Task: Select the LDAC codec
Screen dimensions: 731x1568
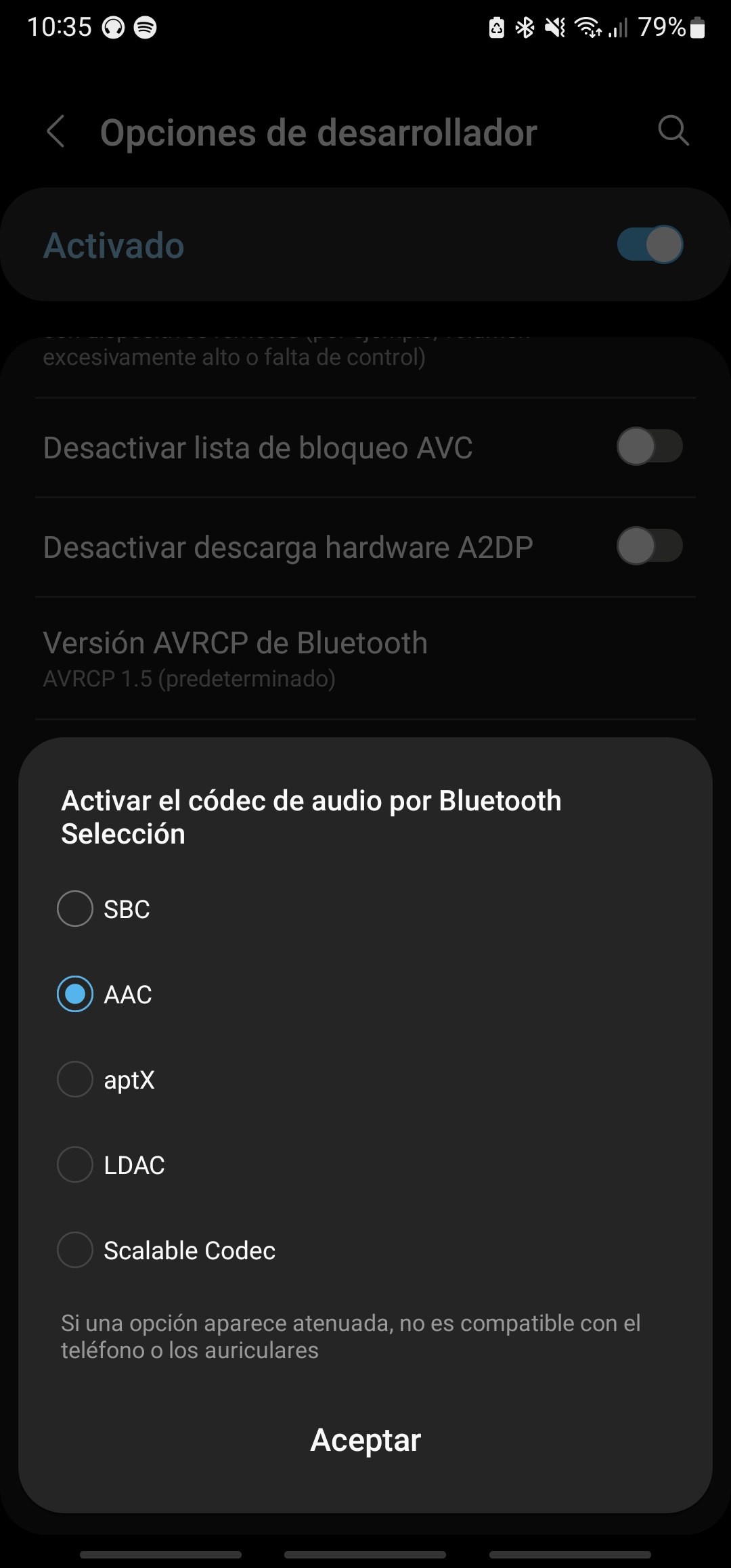Action: point(75,1164)
